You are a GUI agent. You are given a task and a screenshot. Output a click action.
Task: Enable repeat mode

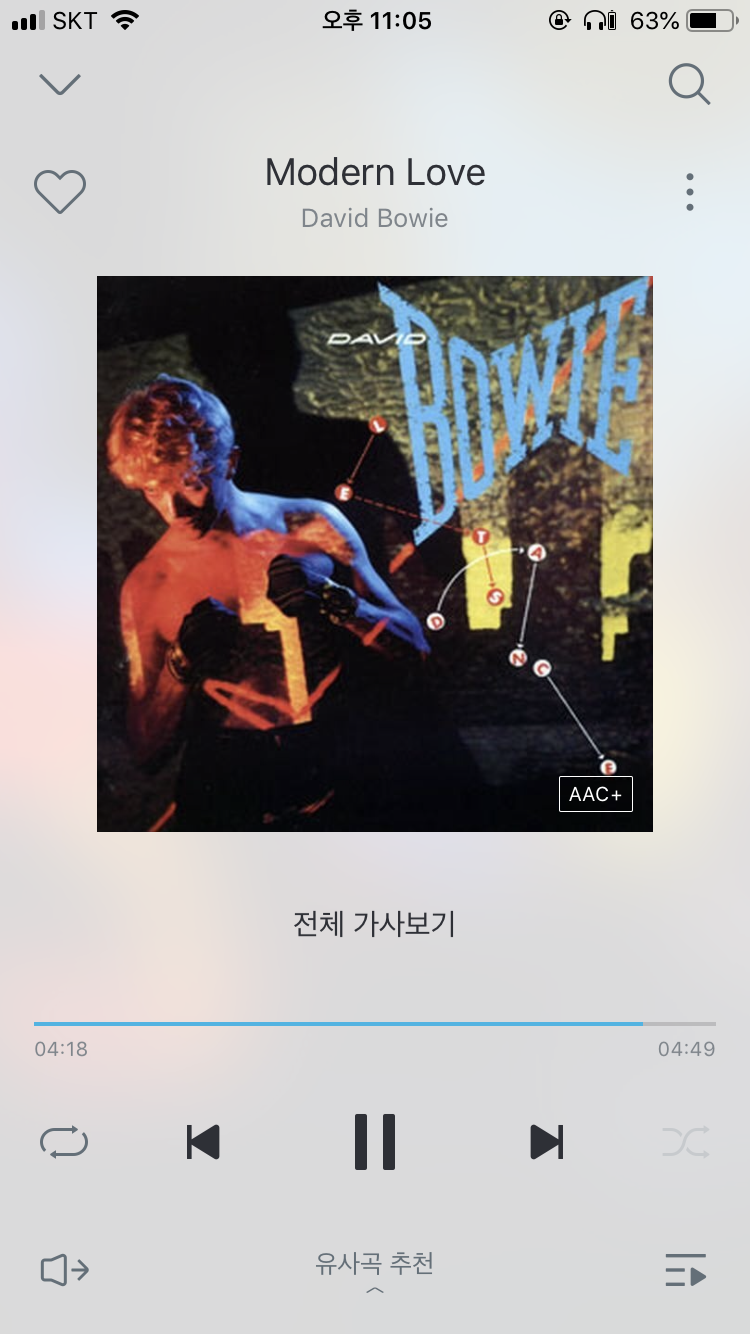tap(64, 1141)
